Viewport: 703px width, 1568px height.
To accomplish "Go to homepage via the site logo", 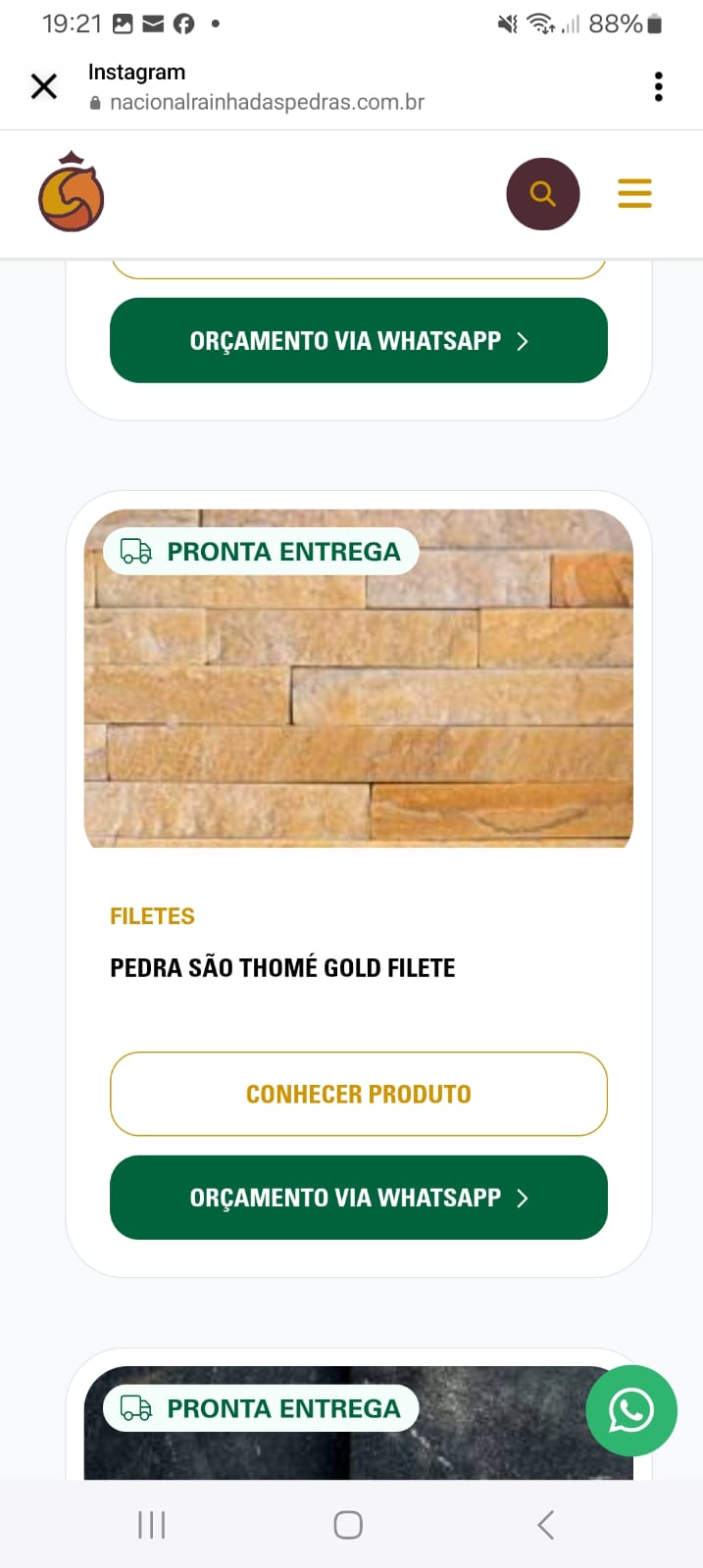I will pyautogui.click(x=71, y=192).
